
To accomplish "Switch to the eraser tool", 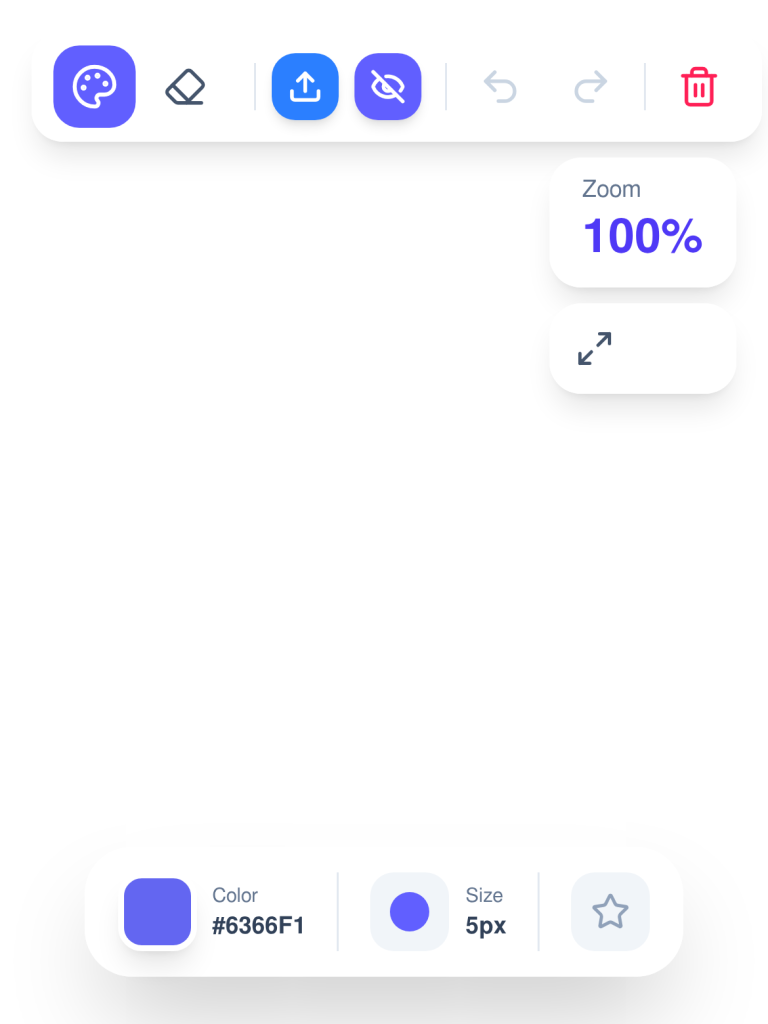I will [x=185, y=87].
